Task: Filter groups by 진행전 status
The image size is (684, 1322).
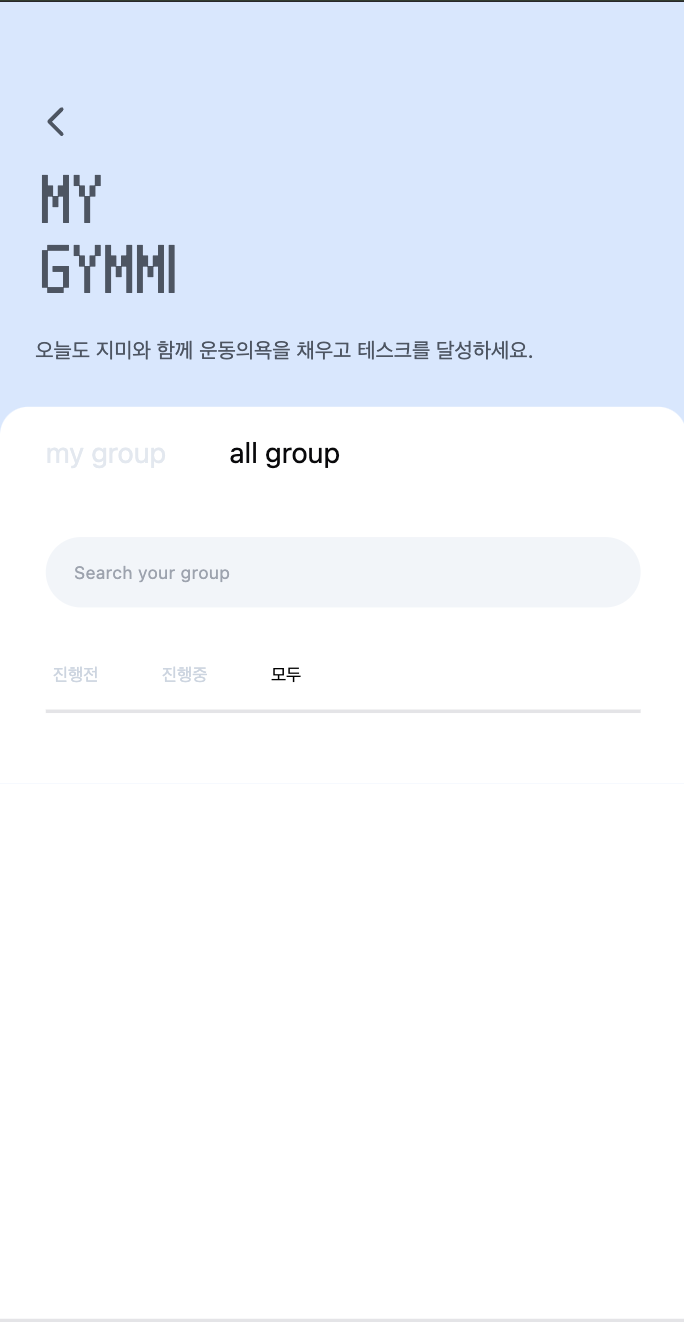Action: (x=76, y=675)
